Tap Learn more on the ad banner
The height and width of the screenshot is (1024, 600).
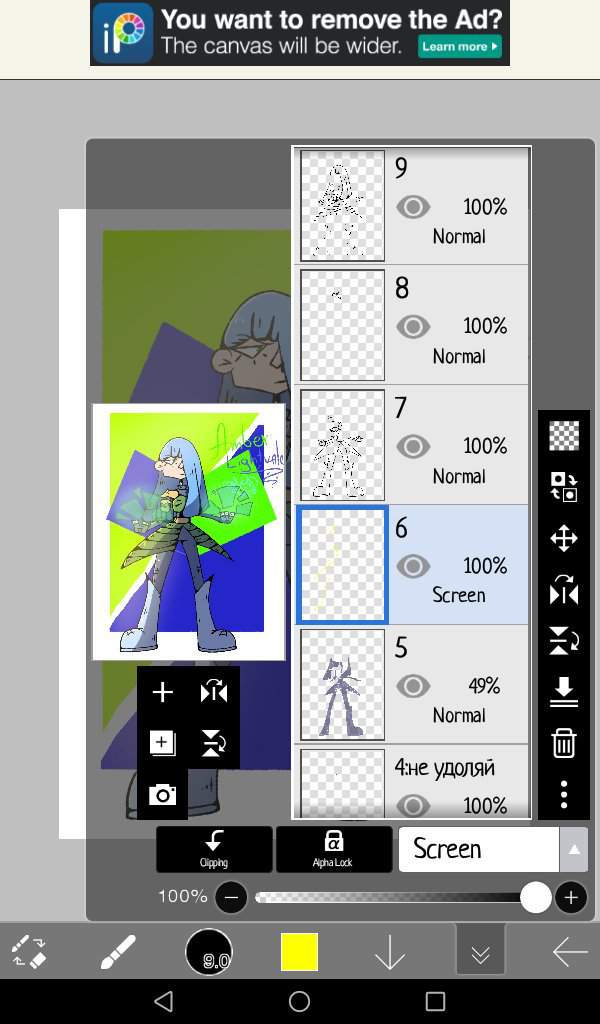(459, 46)
